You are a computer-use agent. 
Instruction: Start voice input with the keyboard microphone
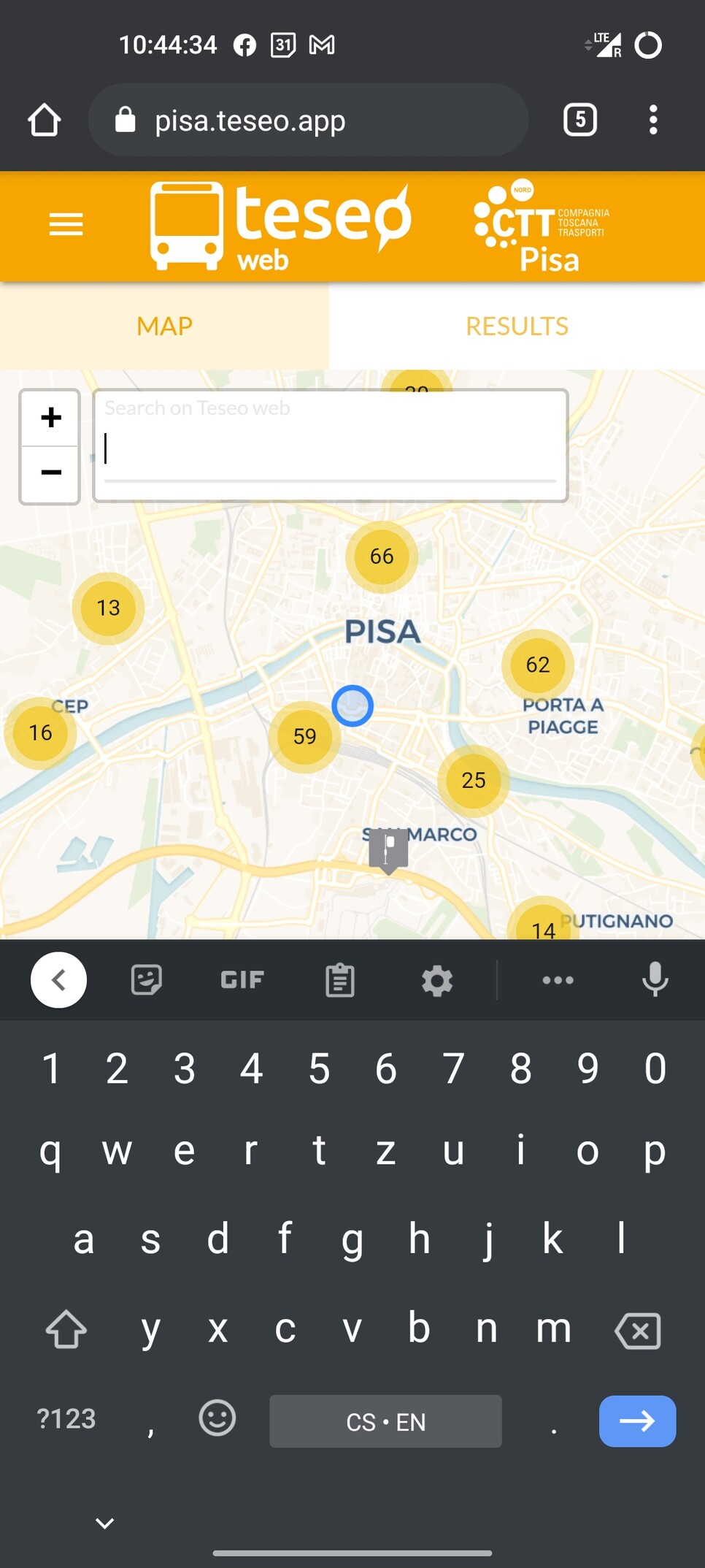pos(655,980)
